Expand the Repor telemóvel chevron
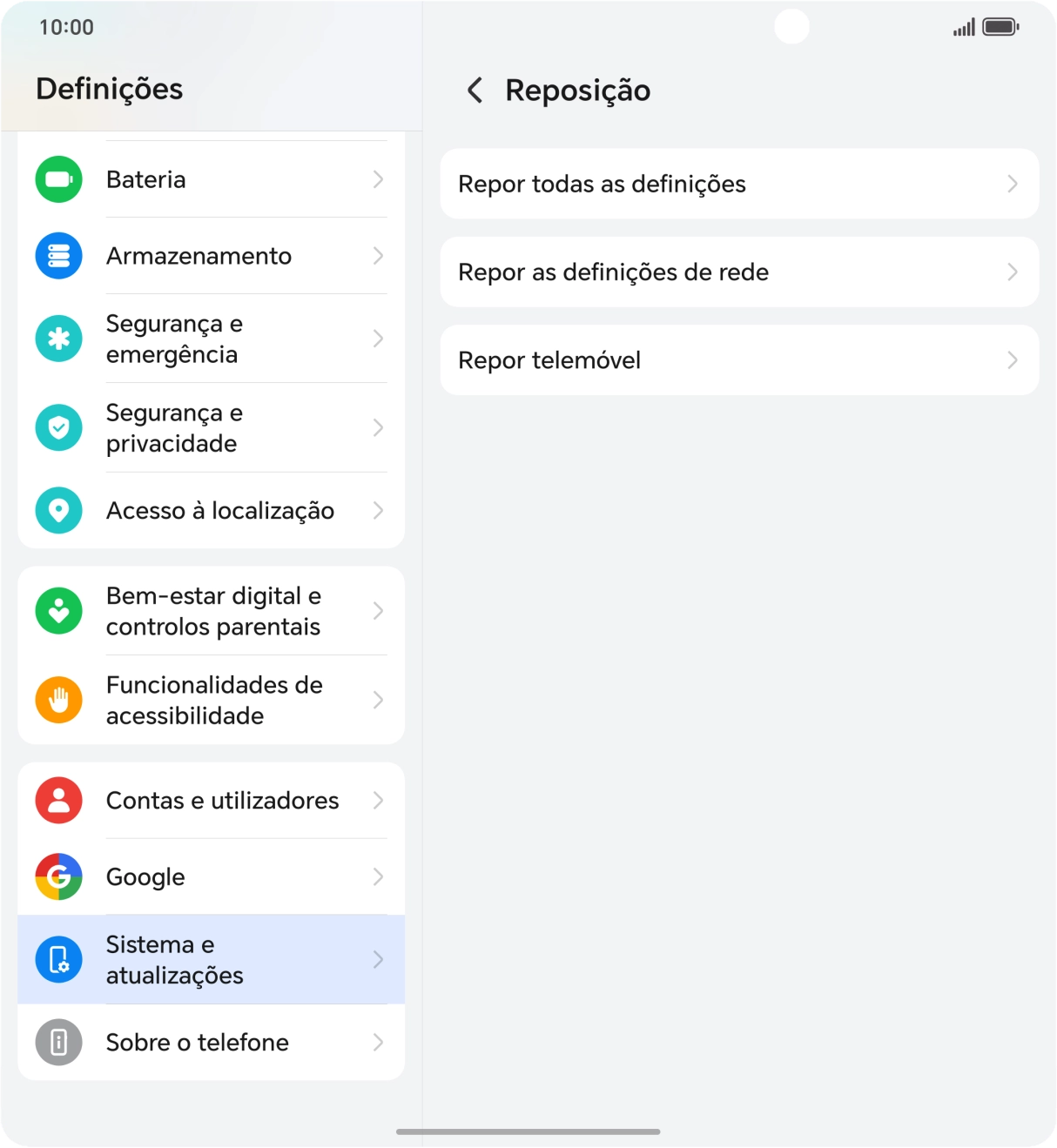This screenshot has height=1148, width=1057. [1011, 359]
